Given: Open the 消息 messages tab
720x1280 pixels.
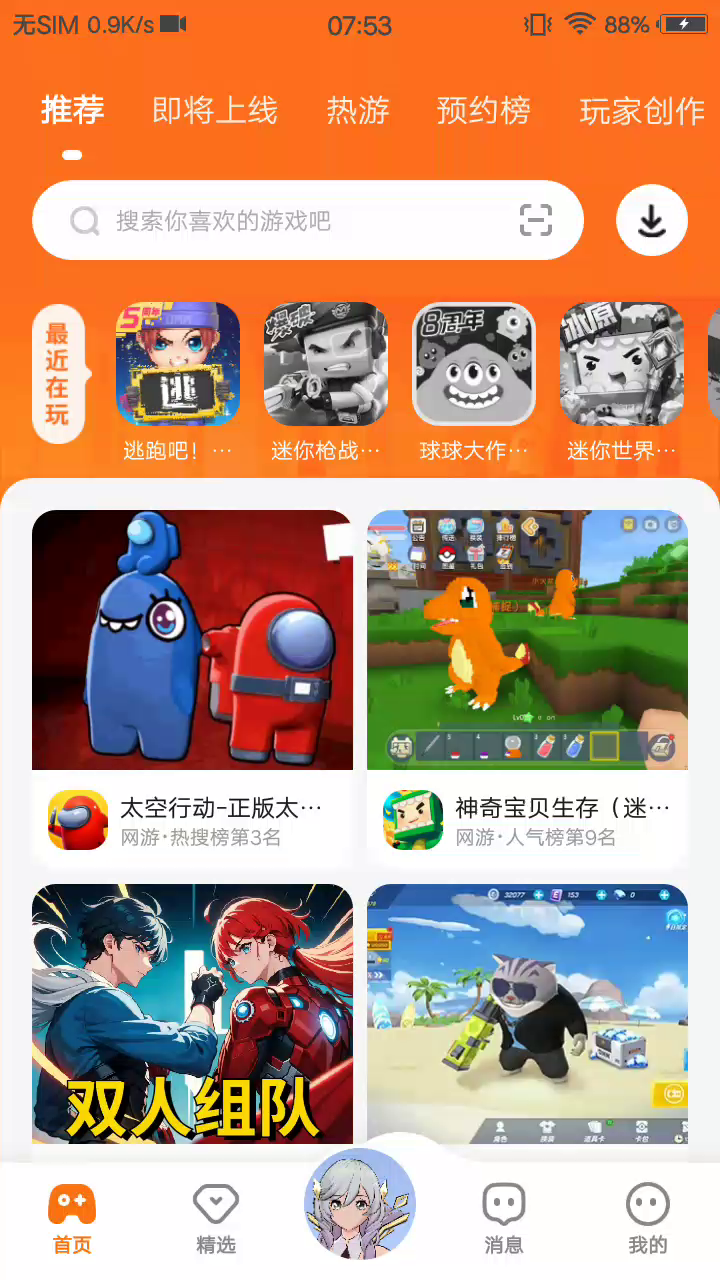Looking at the screenshot, I should point(504,1218).
